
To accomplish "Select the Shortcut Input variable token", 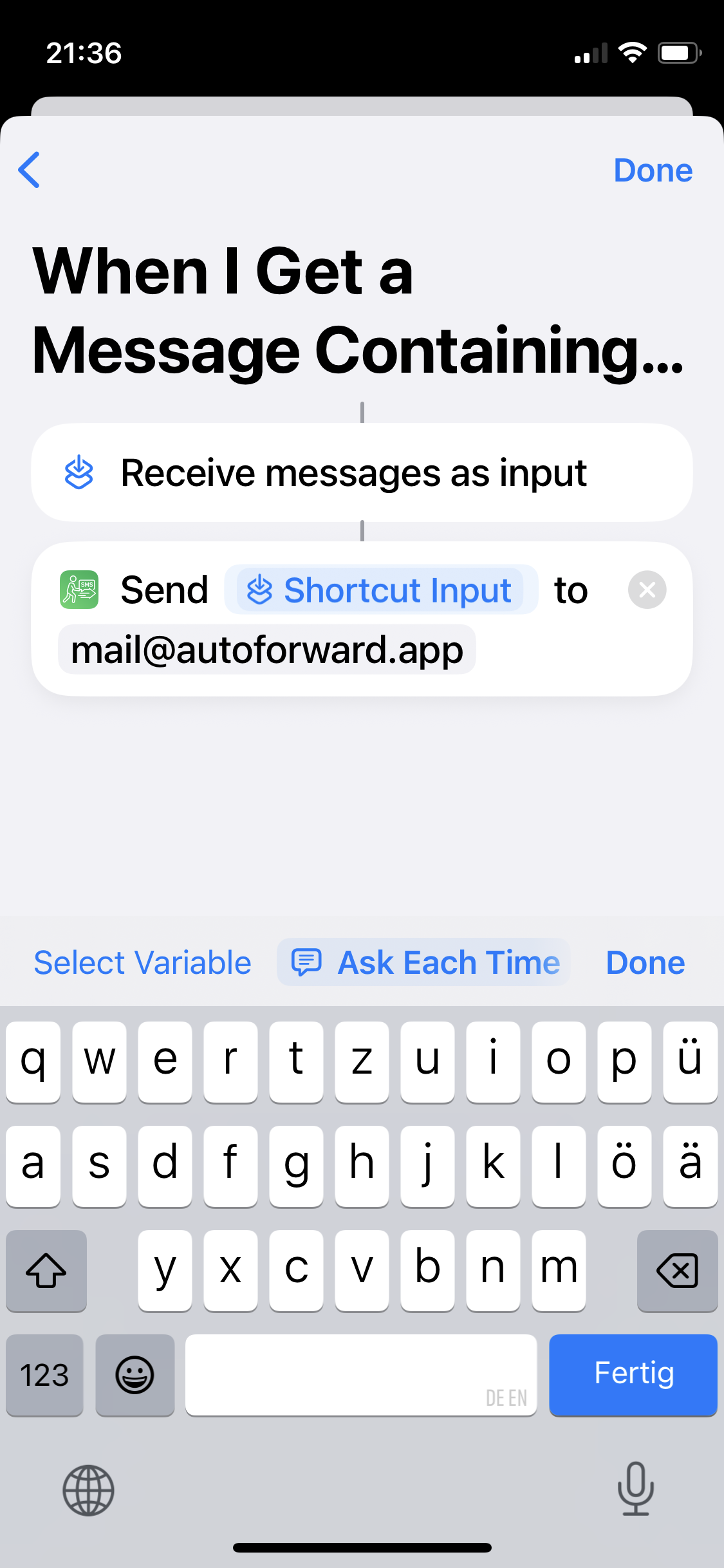I will [380, 590].
